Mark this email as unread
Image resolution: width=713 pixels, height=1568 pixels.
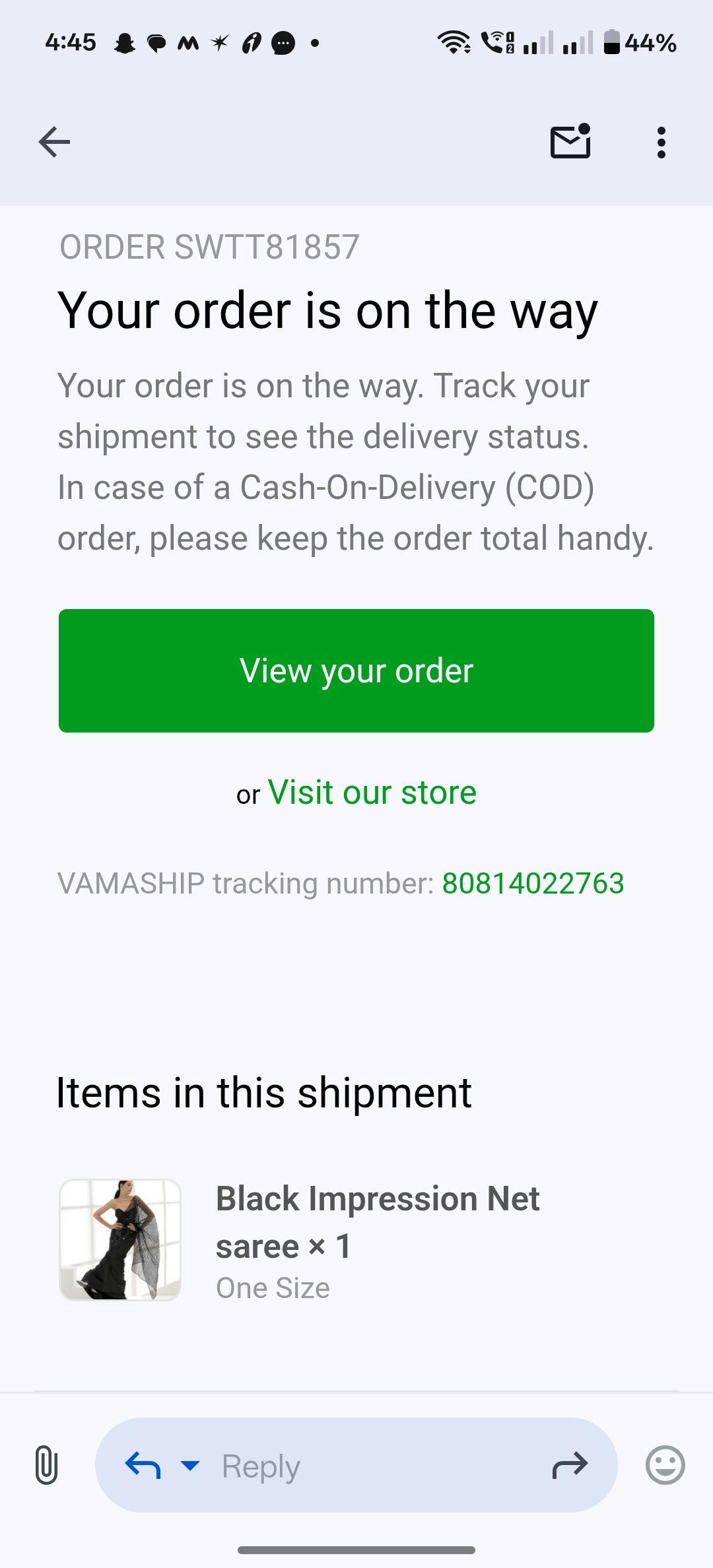[570, 141]
